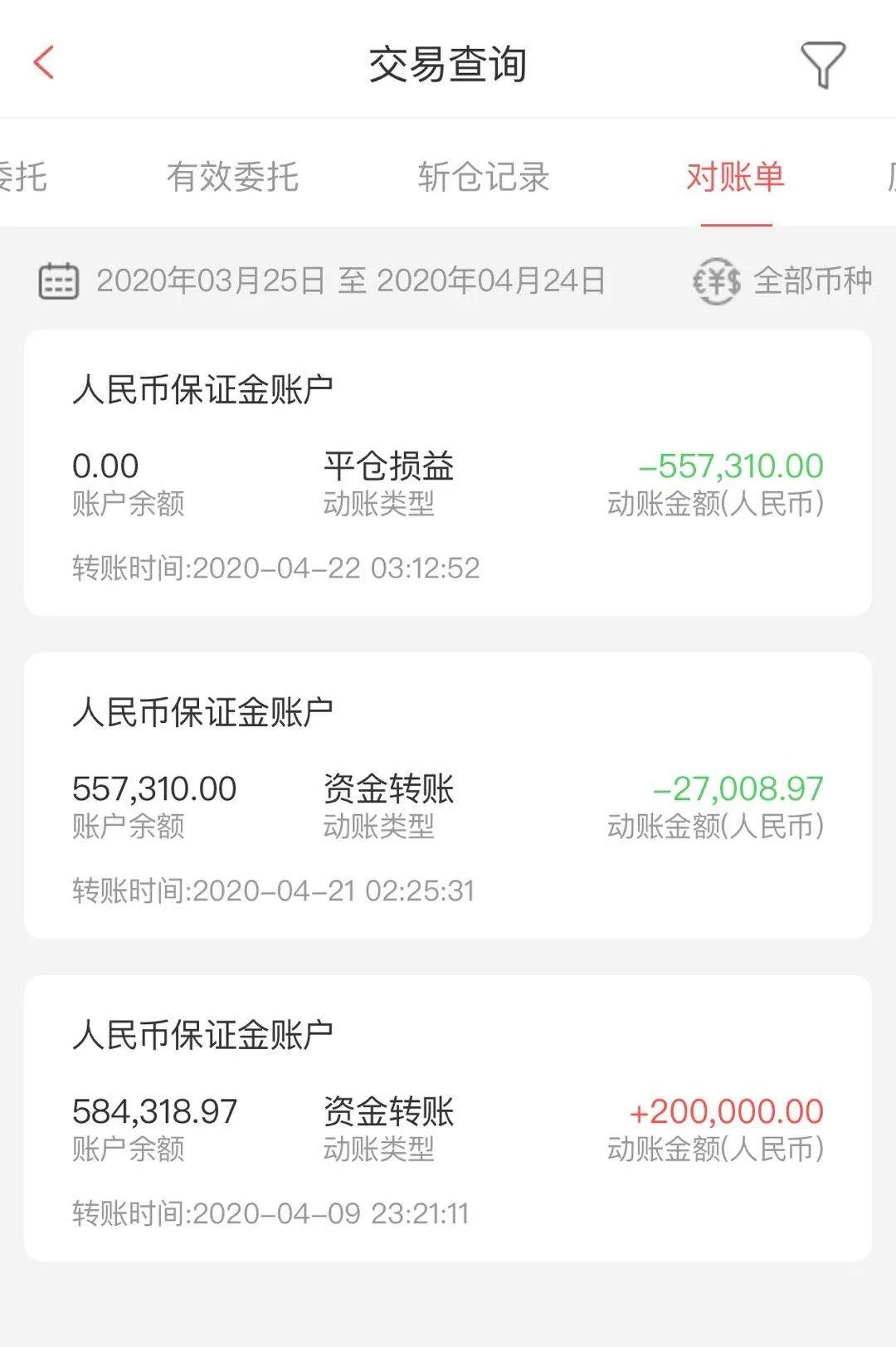The image size is (896, 1347).
Task: Open the 全部币种 currency selector
Action: (782, 281)
